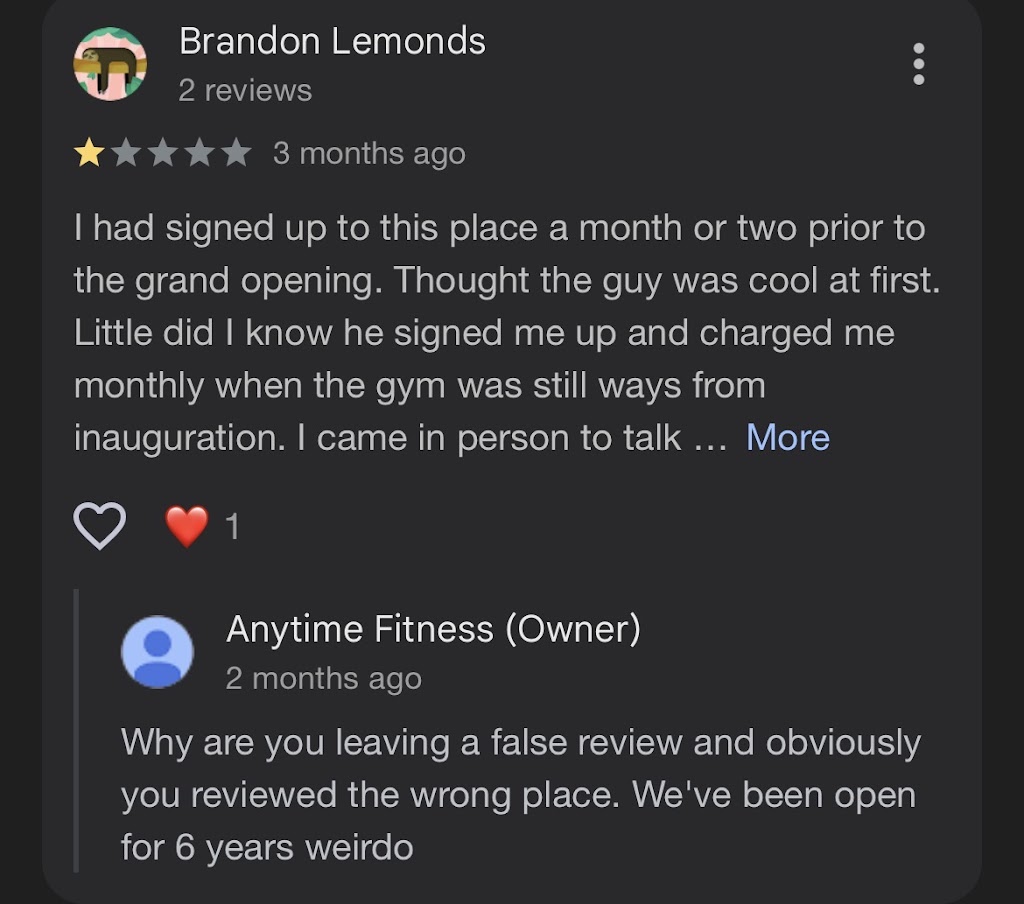View Brandon Lemonds' profile by name

point(332,41)
